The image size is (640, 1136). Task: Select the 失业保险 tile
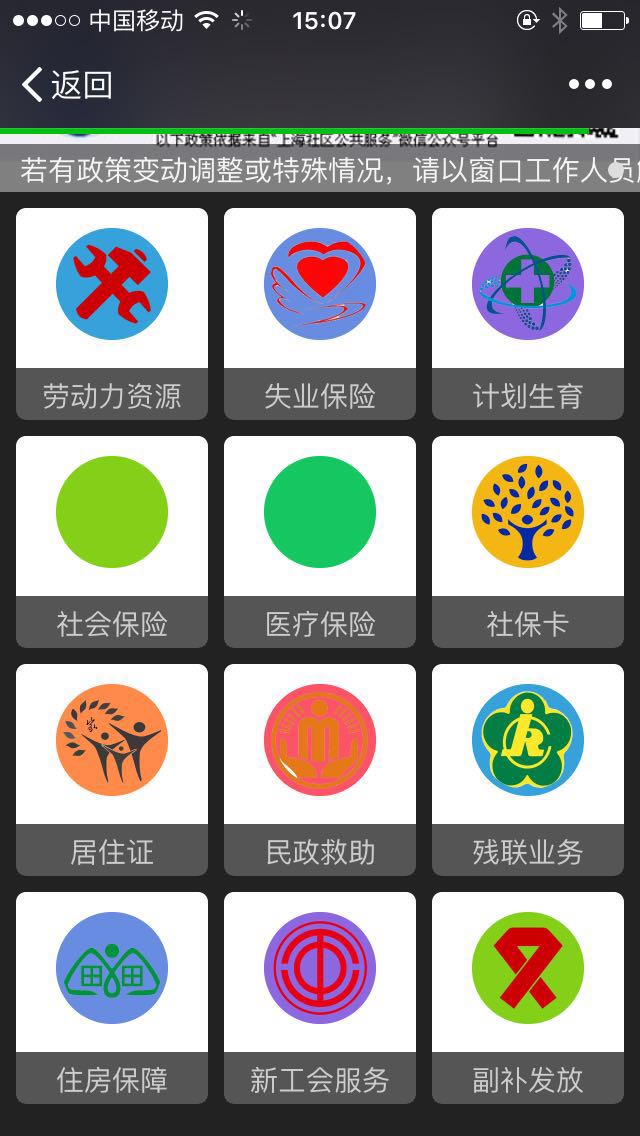pos(320,313)
